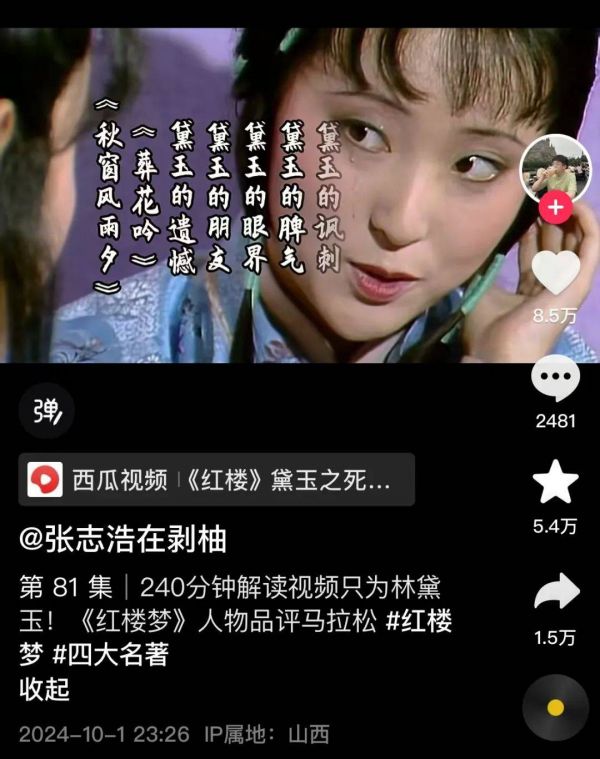Open the creator's profile avatar
600x759 pixels.
(555, 168)
